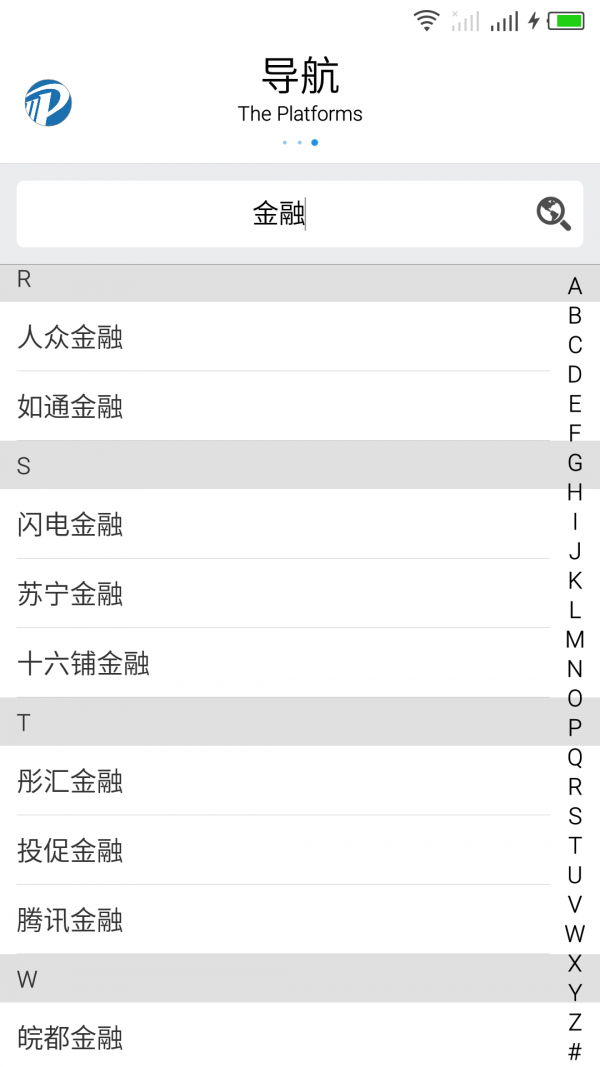The height and width of the screenshot is (1067, 600).
Task: Jump to letter Q in index
Action: (575, 757)
